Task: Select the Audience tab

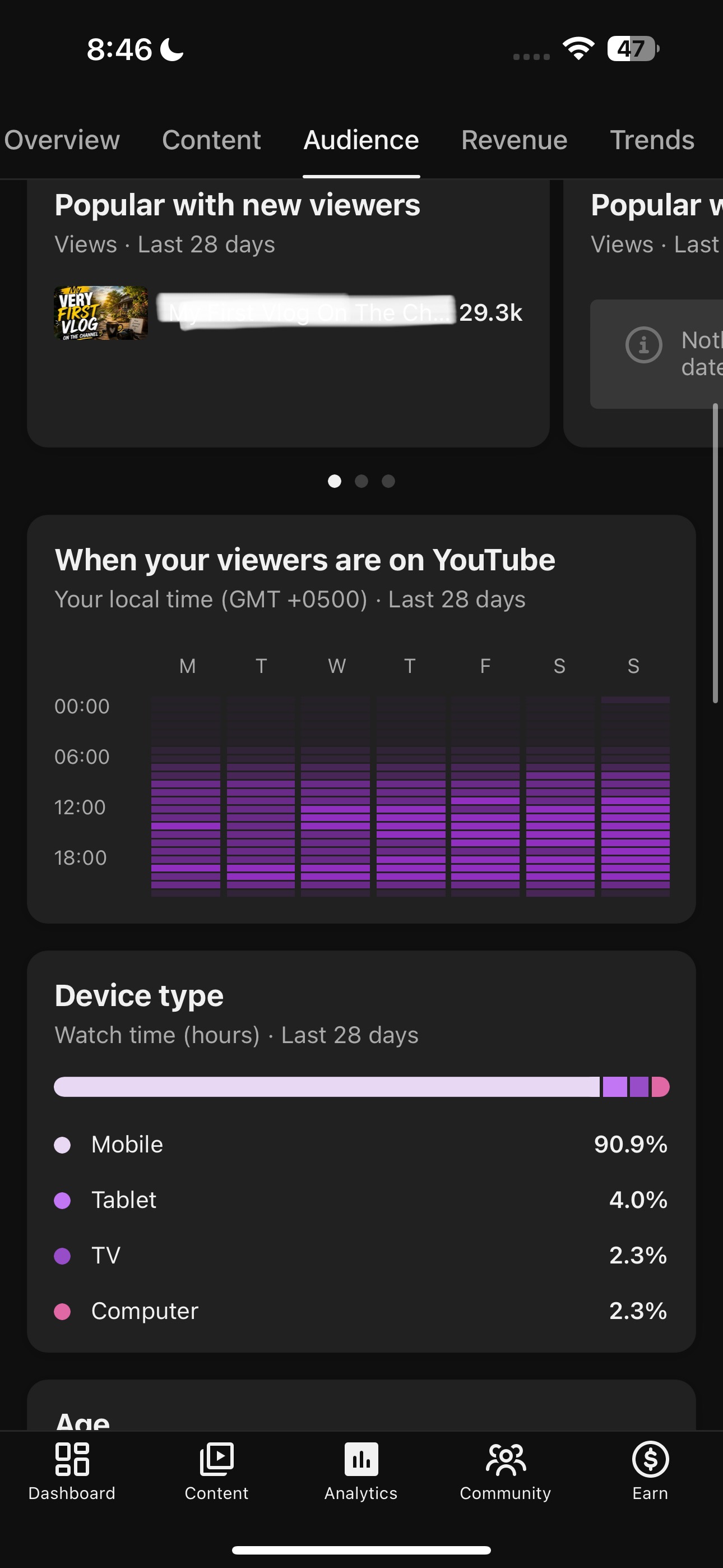Action: [361, 140]
